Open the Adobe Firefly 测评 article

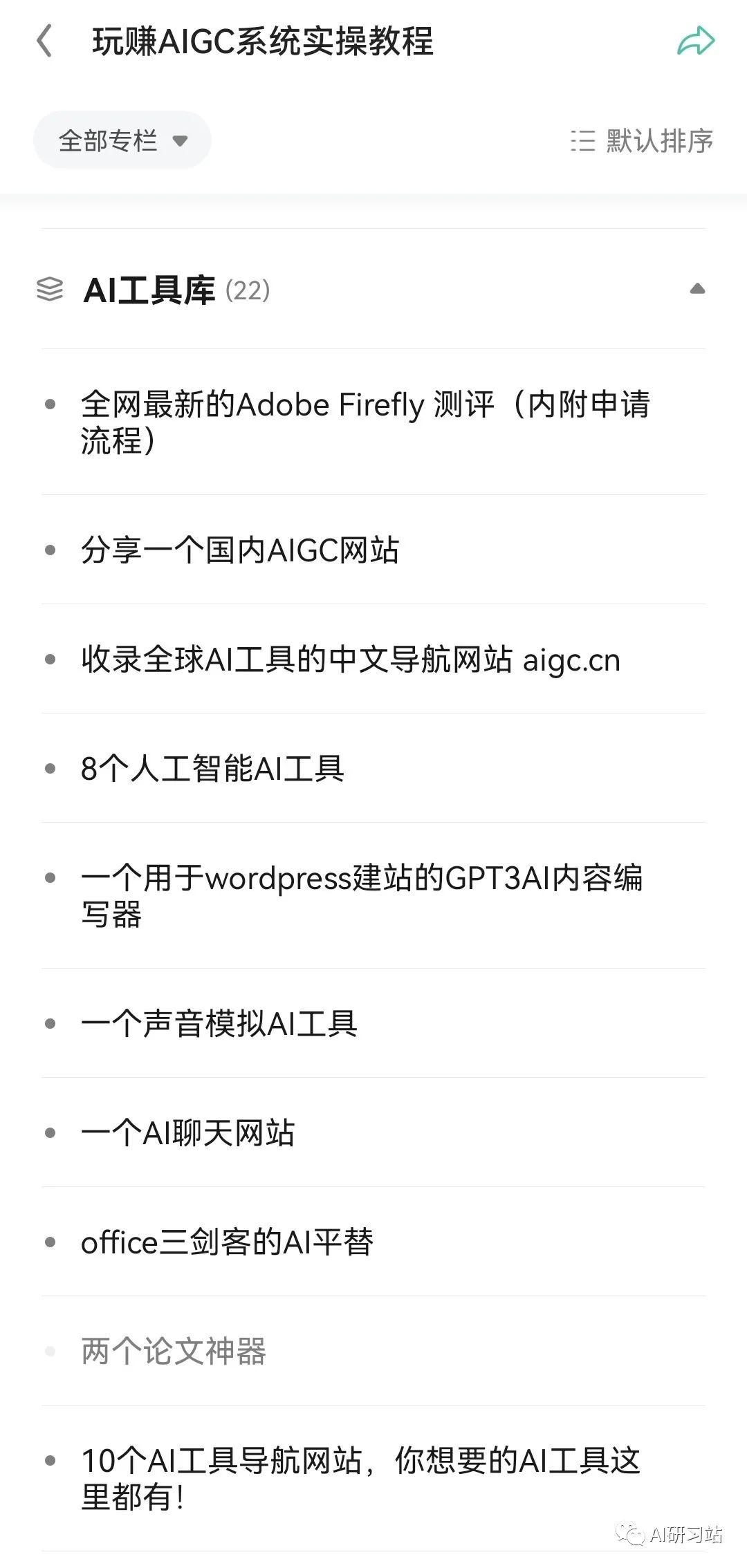tap(373, 422)
